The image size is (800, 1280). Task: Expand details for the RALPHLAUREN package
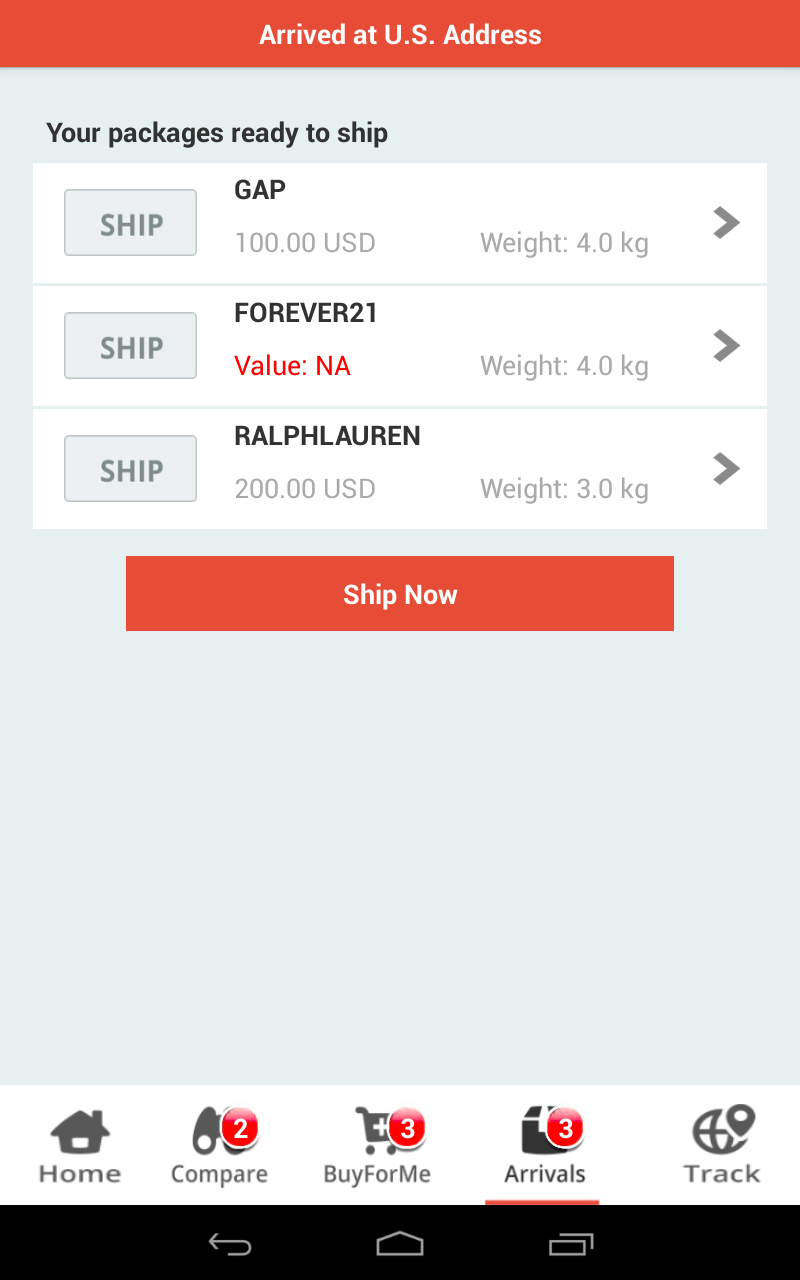click(x=725, y=468)
